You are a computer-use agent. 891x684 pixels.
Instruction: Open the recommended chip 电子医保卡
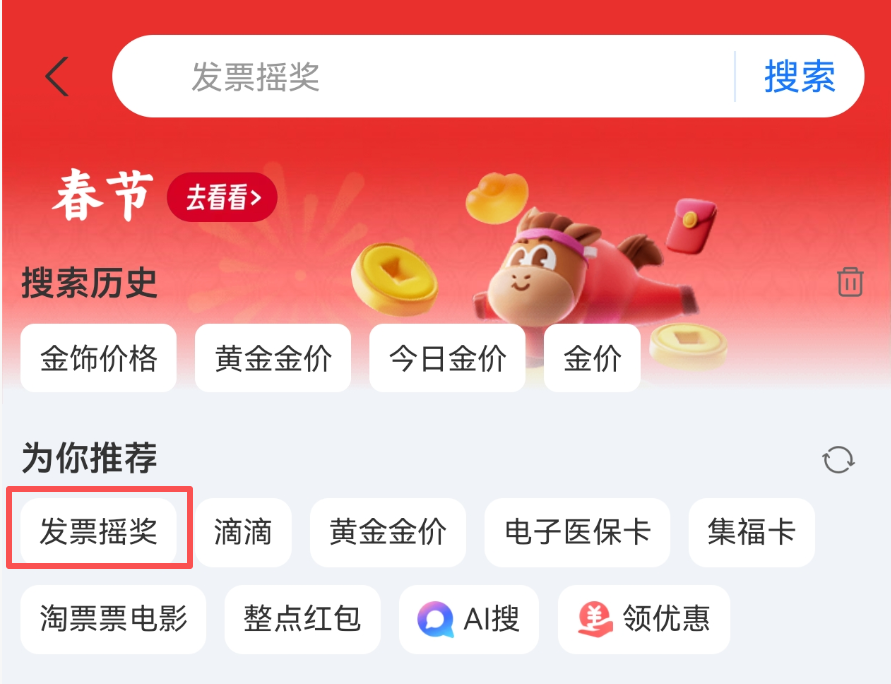[x=578, y=531]
